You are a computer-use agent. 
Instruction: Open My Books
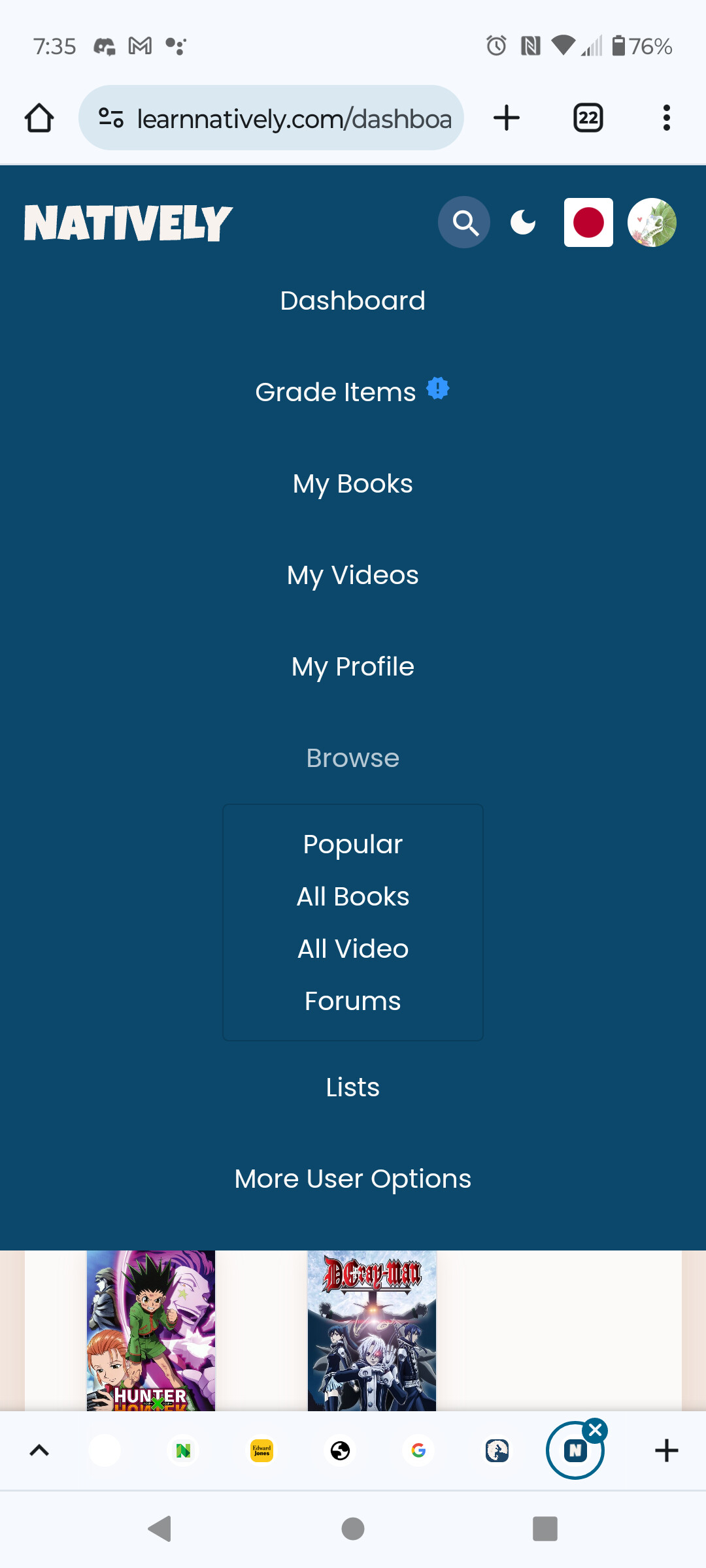pyautogui.click(x=353, y=484)
